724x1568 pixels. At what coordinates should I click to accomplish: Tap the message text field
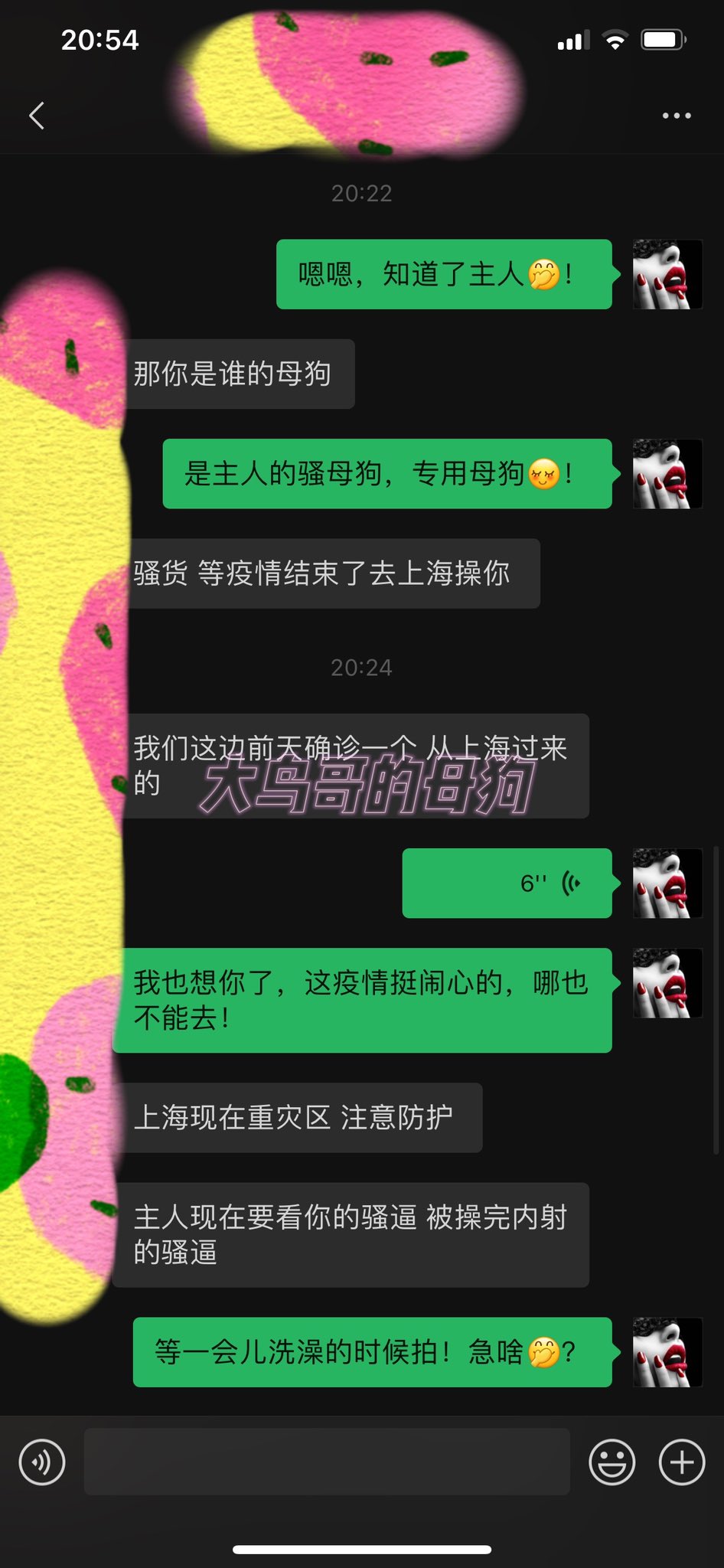click(327, 1461)
